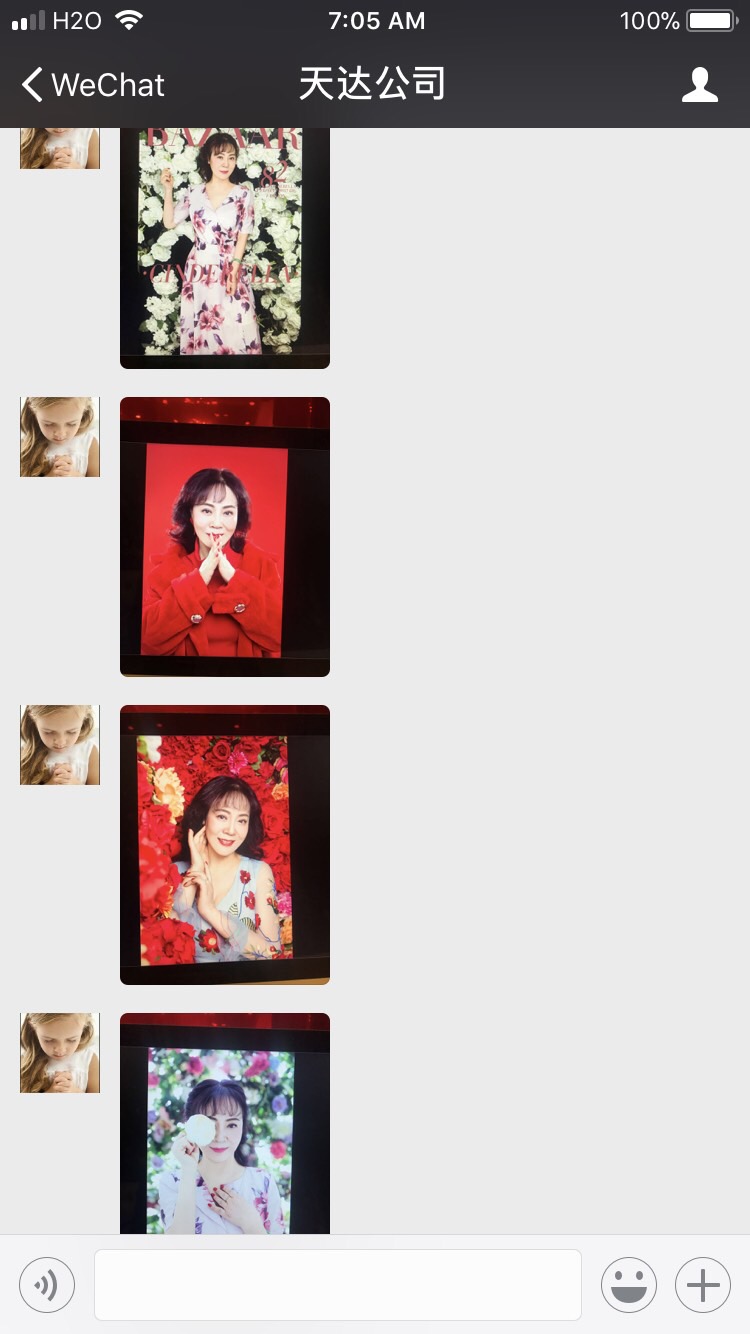Image resolution: width=750 pixels, height=1334 pixels.
Task: Open chat info profile icon
Action: [699, 85]
